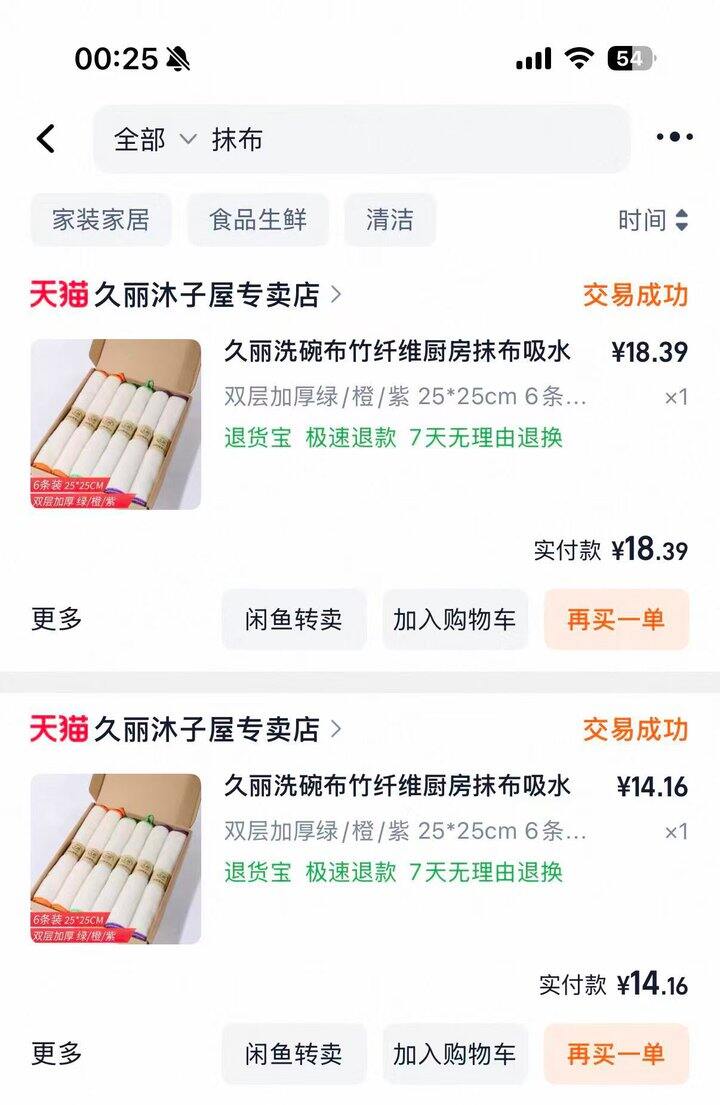
Task: Tap 再买一单 on the ¥14.16 order
Action: pyautogui.click(x=616, y=1053)
